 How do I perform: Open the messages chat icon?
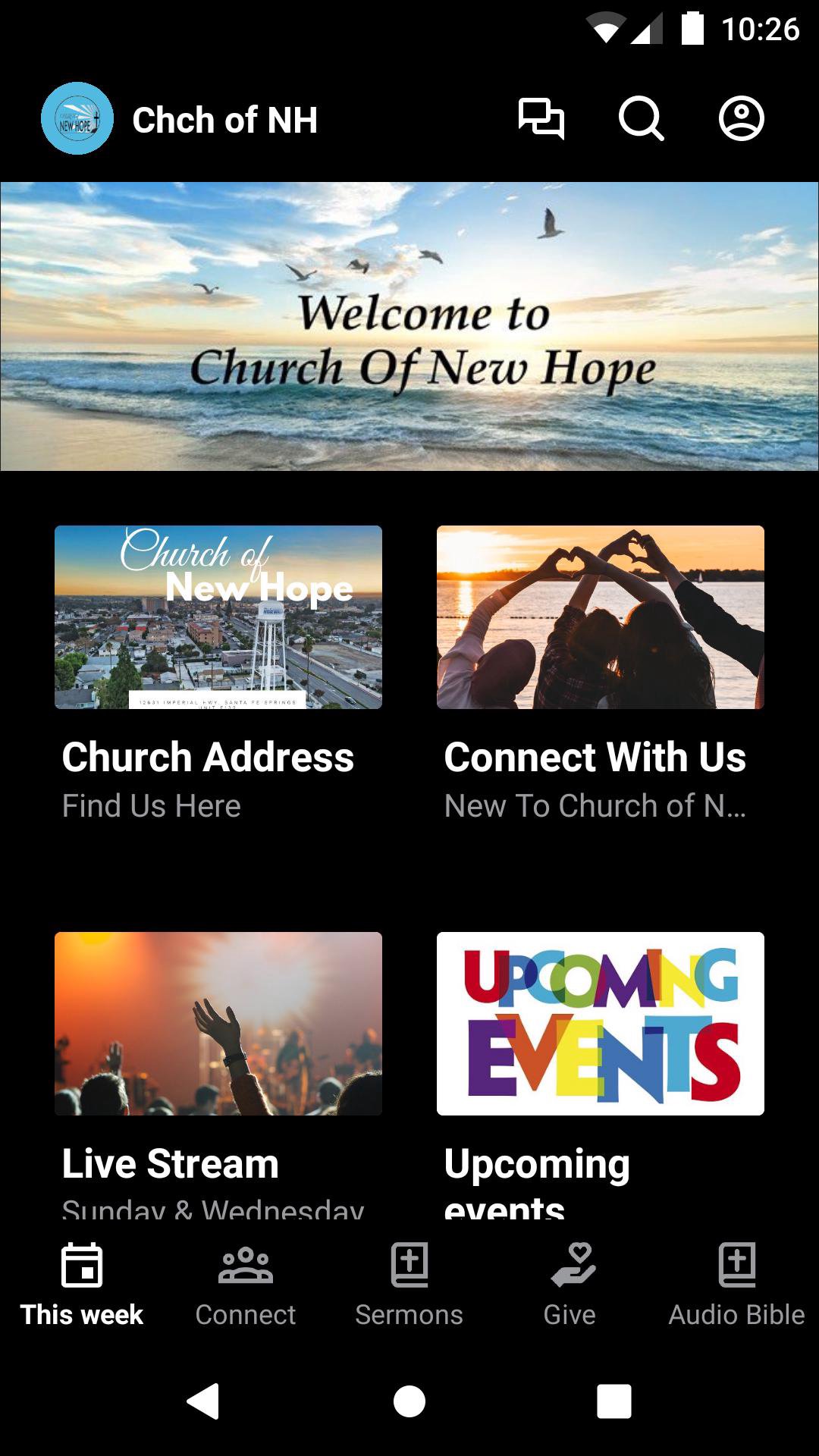541,119
